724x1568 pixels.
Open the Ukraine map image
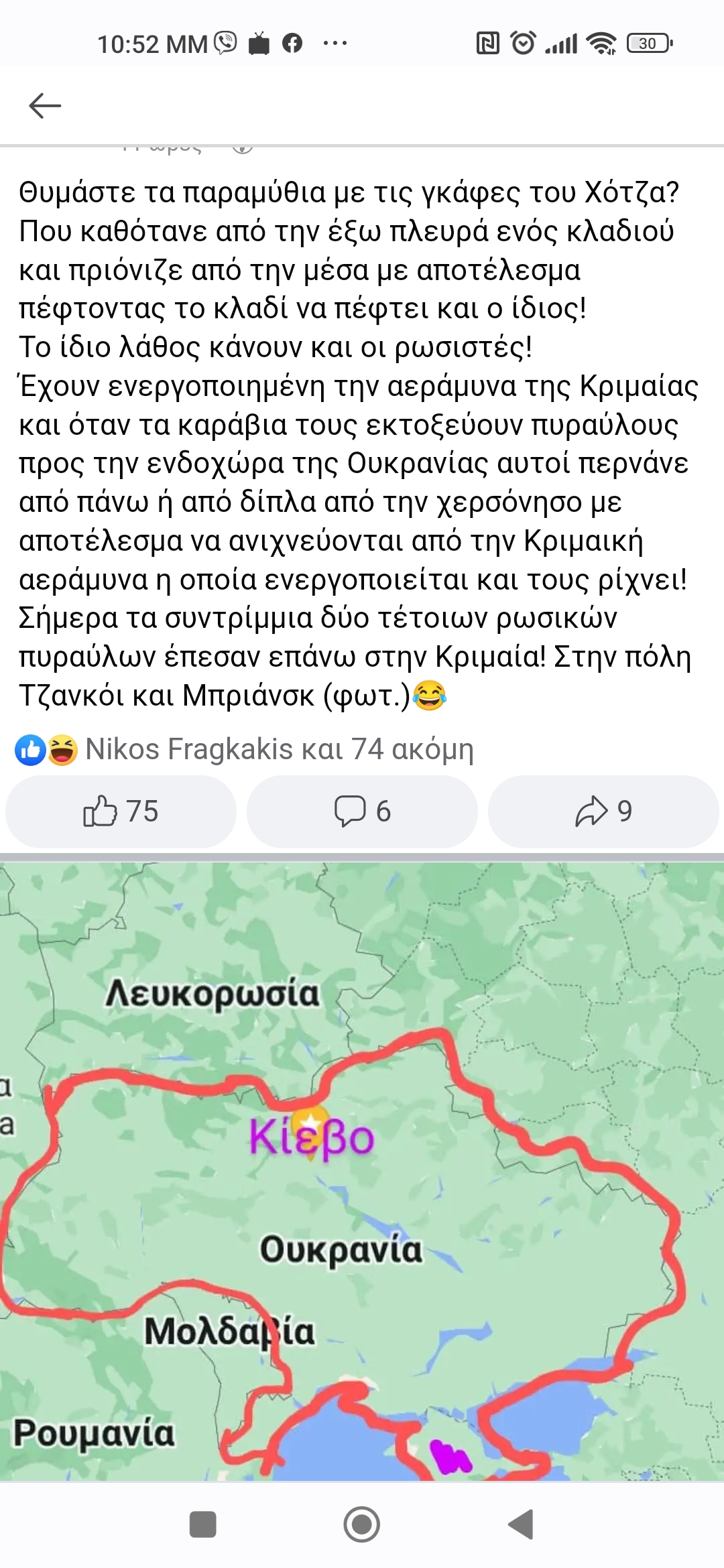point(362,1173)
